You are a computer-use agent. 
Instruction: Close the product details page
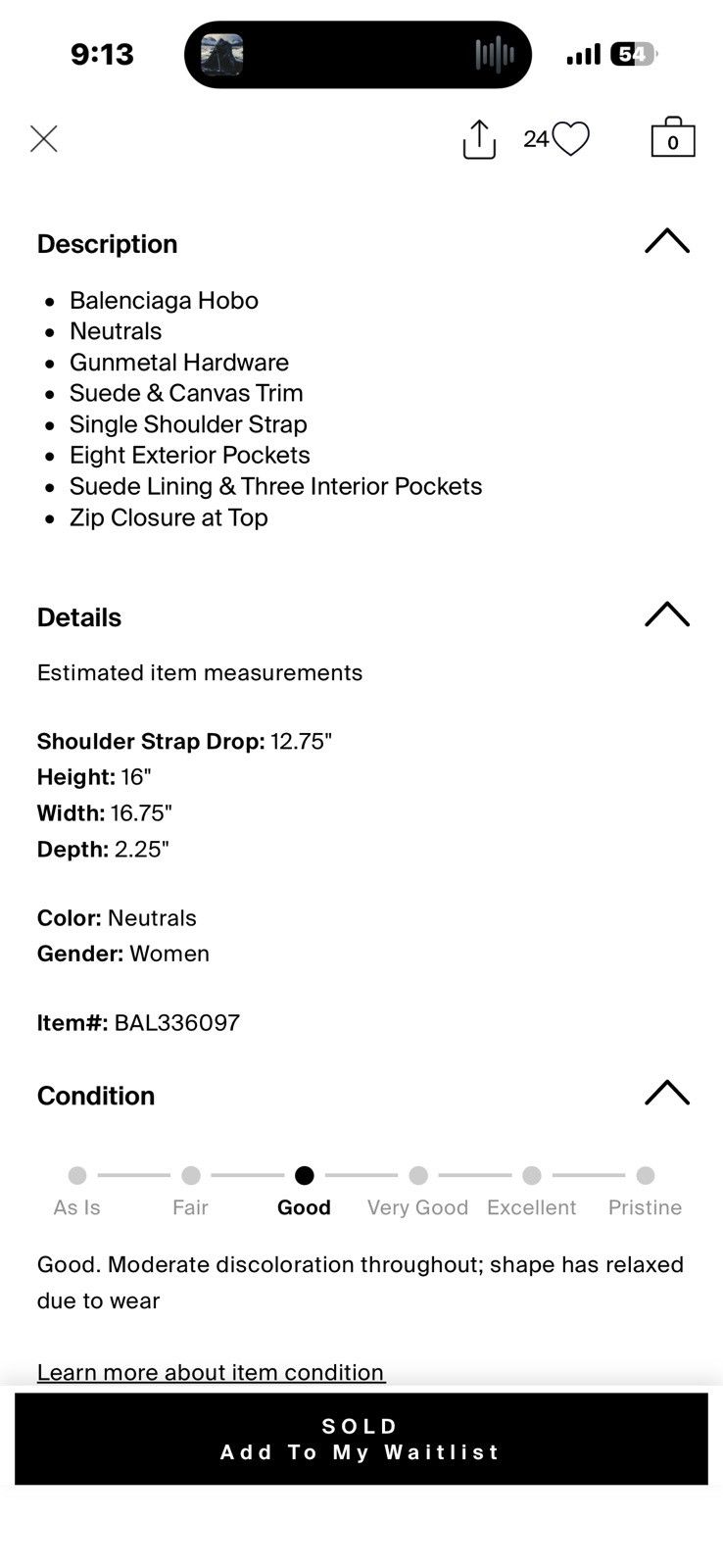click(x=44, y=139)
